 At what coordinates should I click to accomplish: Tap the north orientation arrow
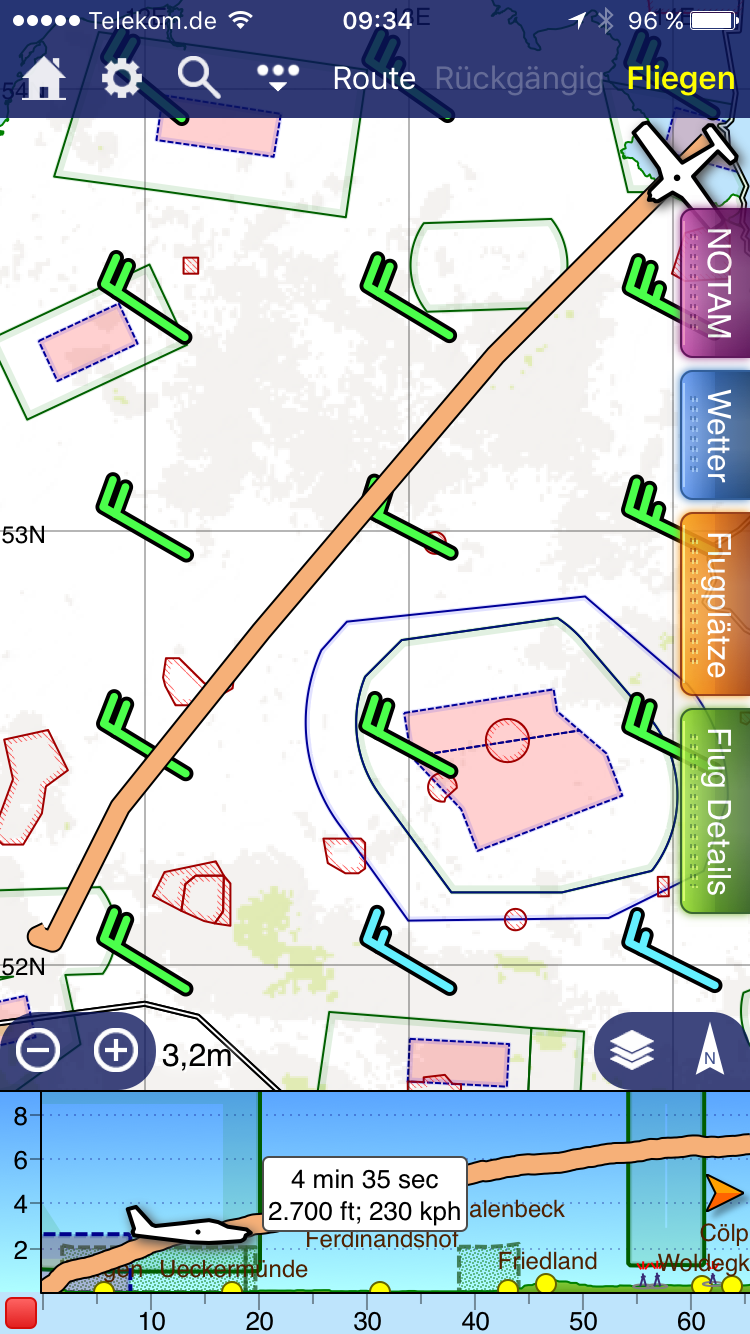pos(710,1050)
